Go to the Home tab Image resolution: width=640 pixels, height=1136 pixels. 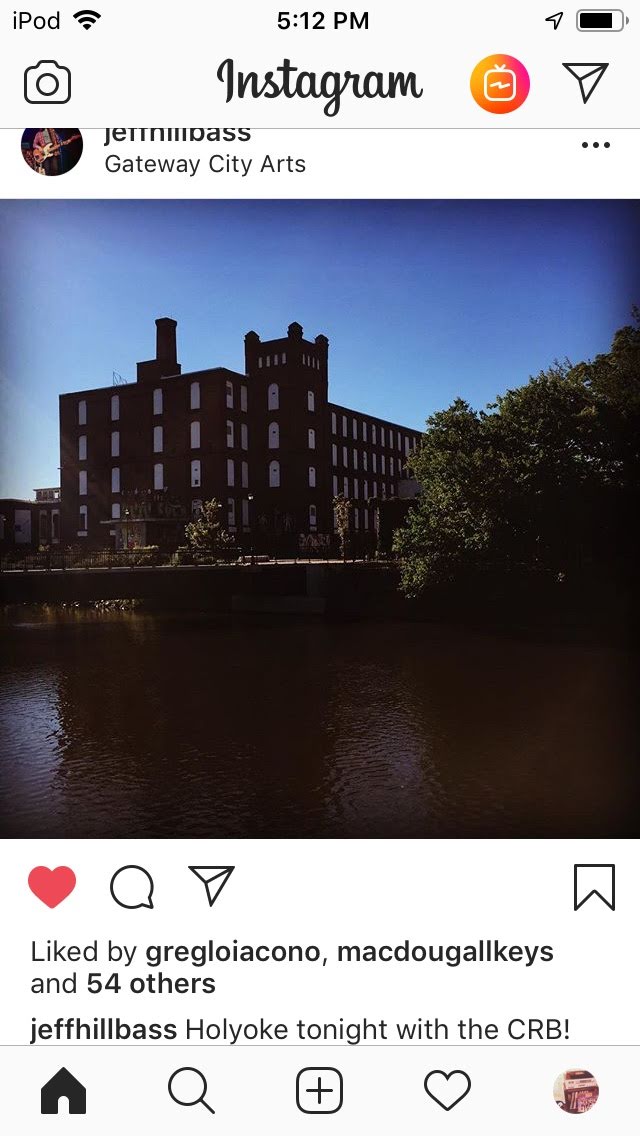pyautogui.click(x=63, y=1091)
